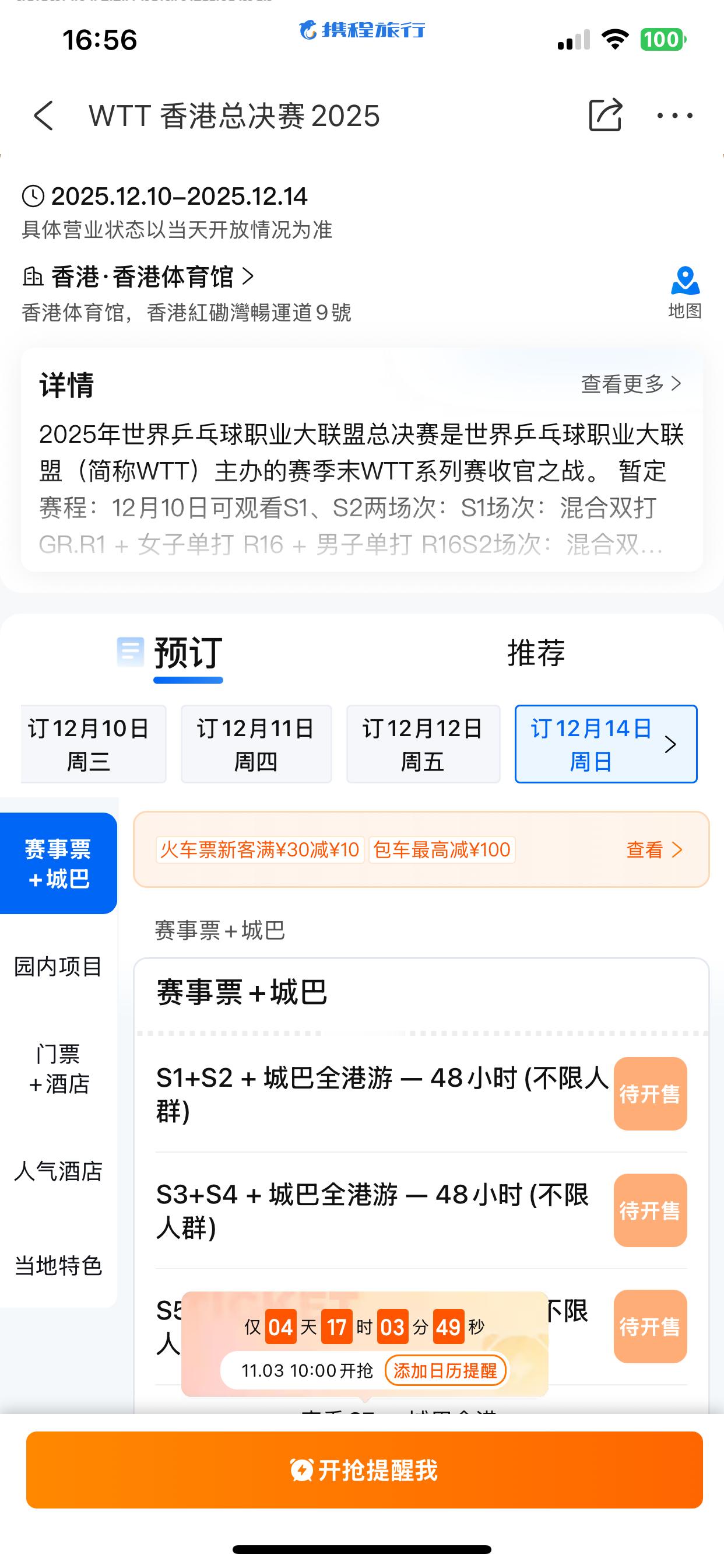Screen dimensions: 724x1568
Task: Open the 园内项目 sidebar category
Action: (58, 967)
